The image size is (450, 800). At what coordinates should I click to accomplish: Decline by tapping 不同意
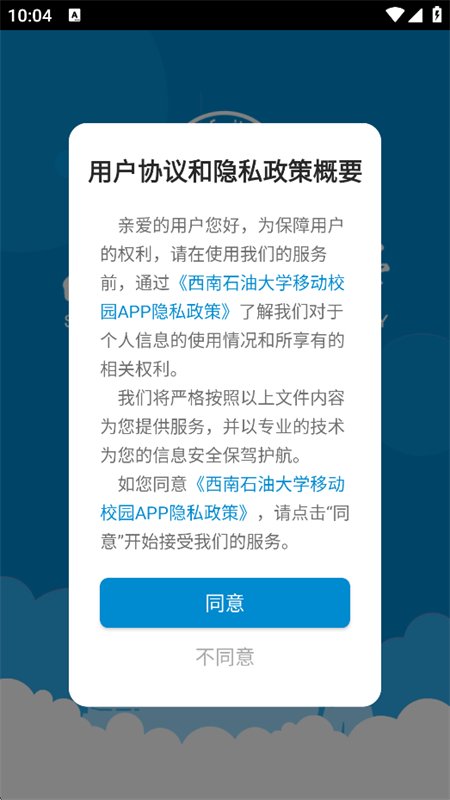(224, 657)
